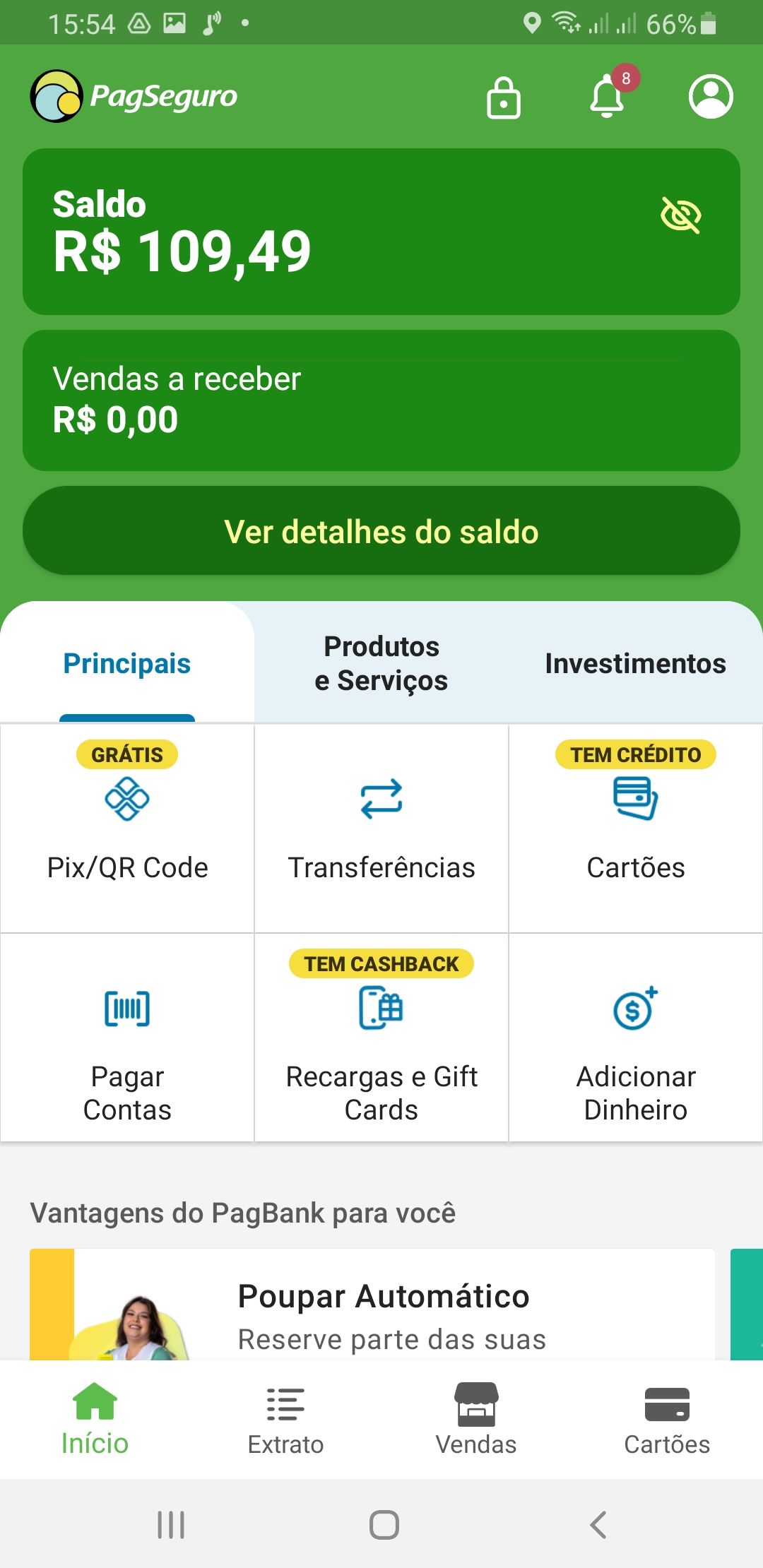Open the Cartões bottom navigation tab

[x=667, y=1420]
